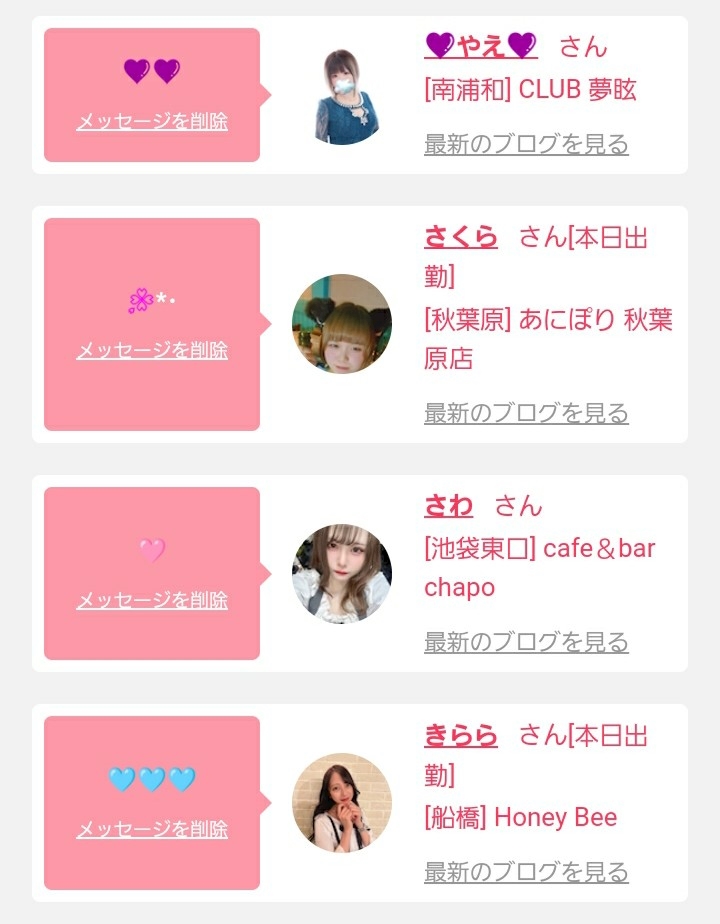The height and width of the screenshot is (924, 720).
Task: Open さわ's profile name link
Action: (449, 506)
